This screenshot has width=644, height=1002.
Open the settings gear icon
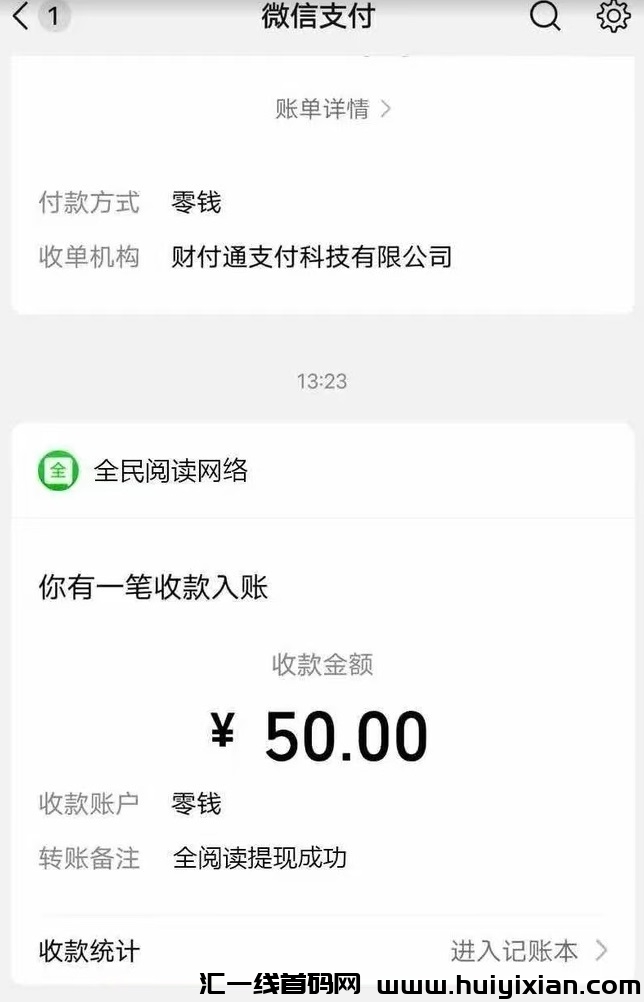pos(613,17)
